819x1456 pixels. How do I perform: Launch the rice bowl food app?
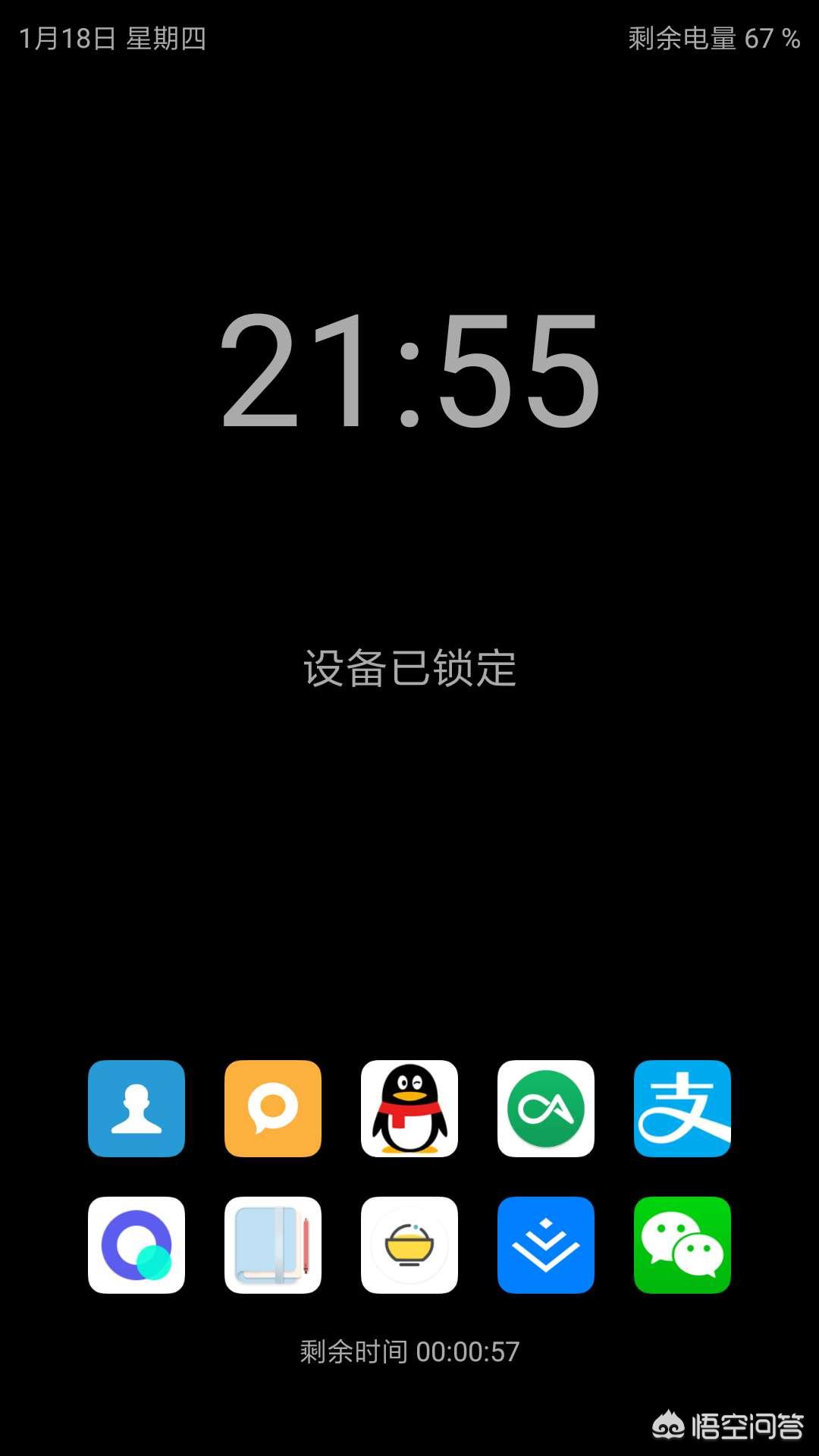coord(409,1244)
